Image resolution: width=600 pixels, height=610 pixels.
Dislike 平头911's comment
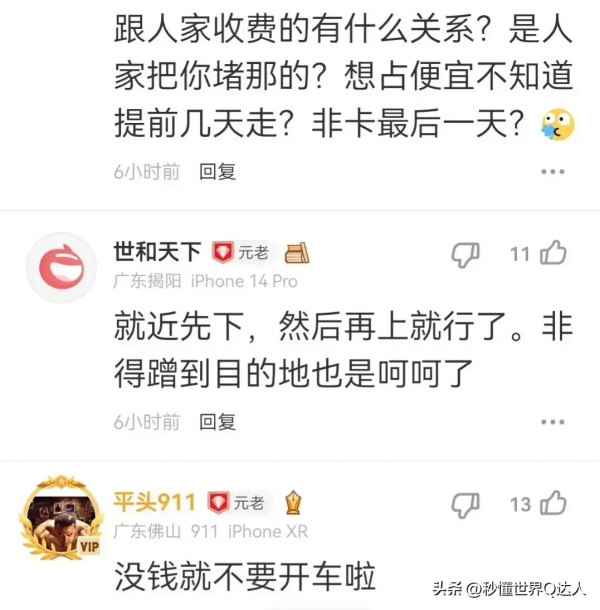coord(465,503)
